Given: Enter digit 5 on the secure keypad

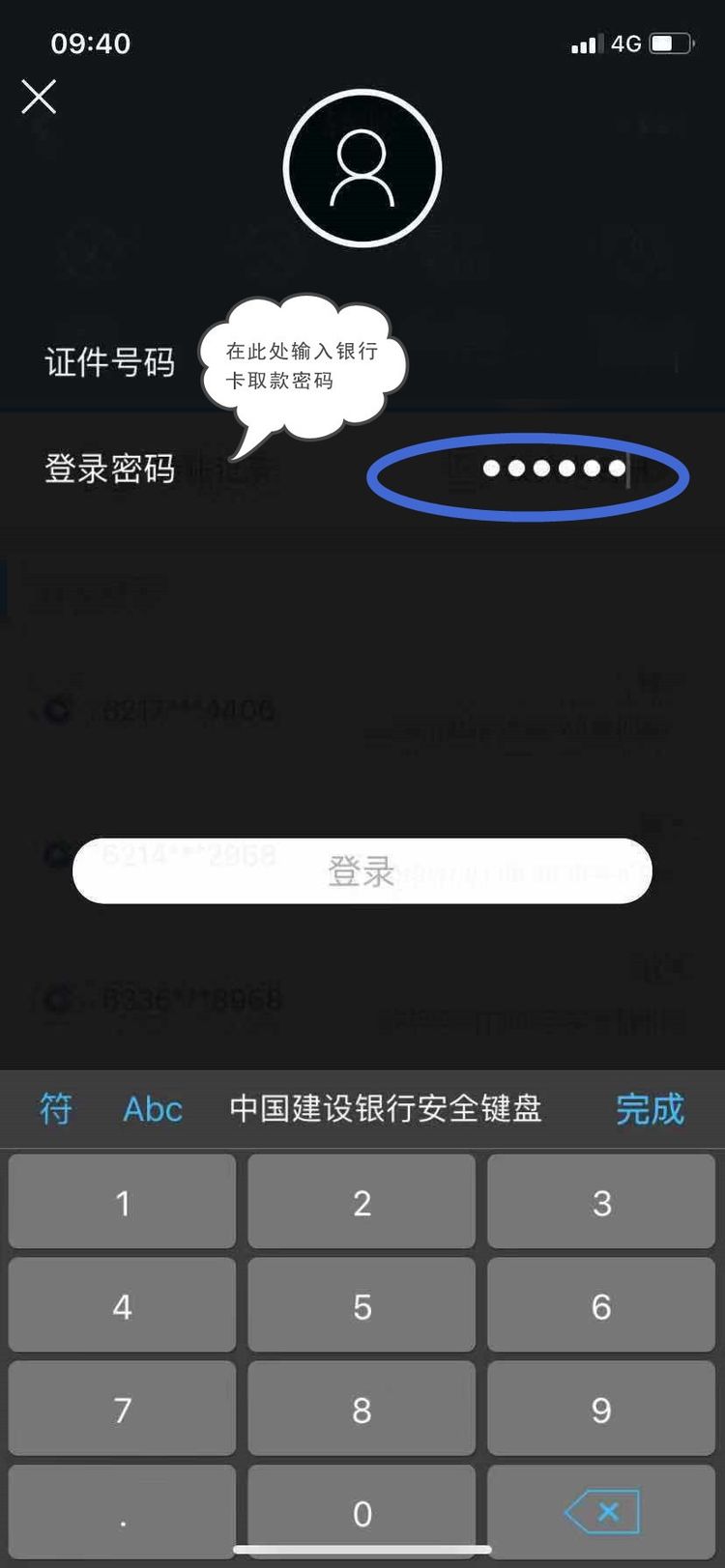Looking at the screenshot, I should (x=362, y=1305).
